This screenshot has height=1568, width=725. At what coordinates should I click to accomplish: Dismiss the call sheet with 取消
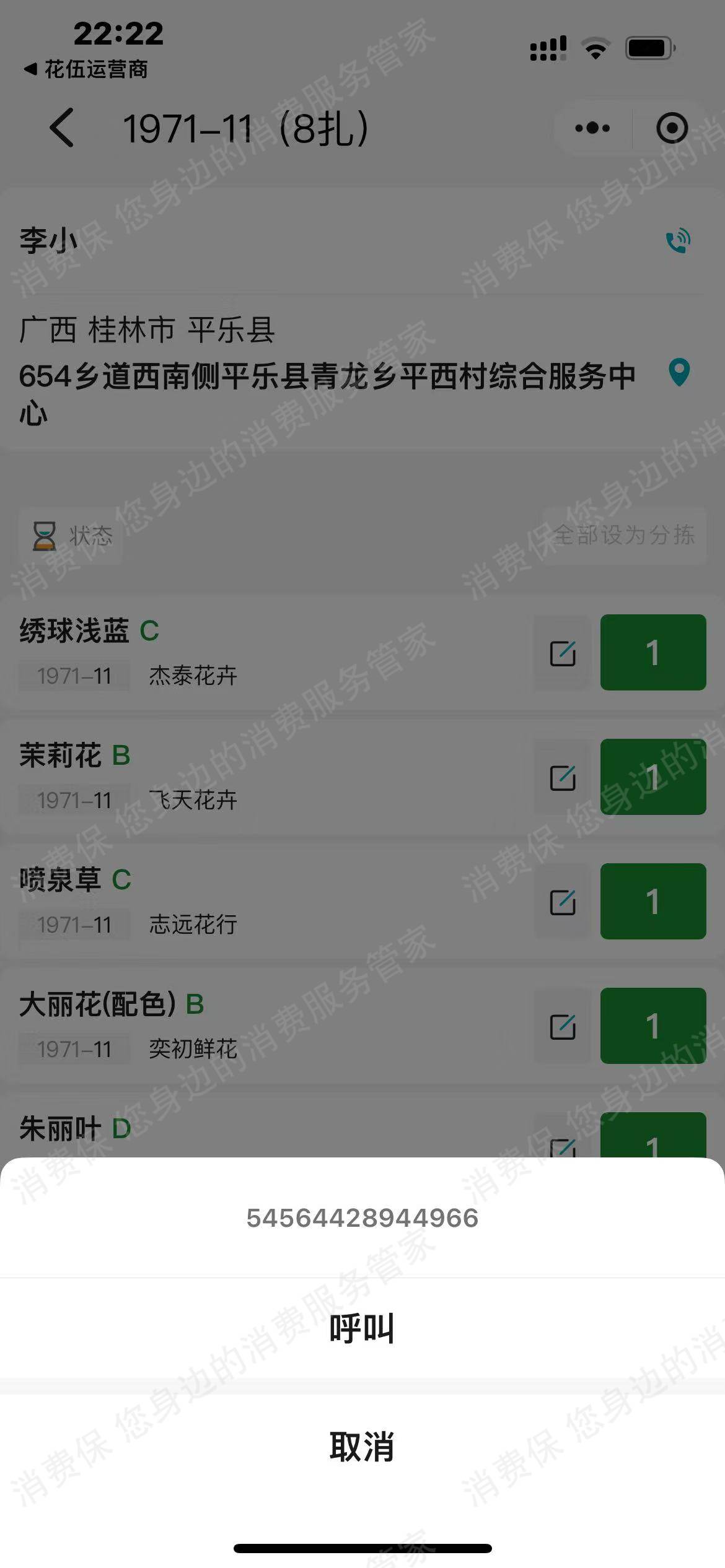(x=362, y=1447)
